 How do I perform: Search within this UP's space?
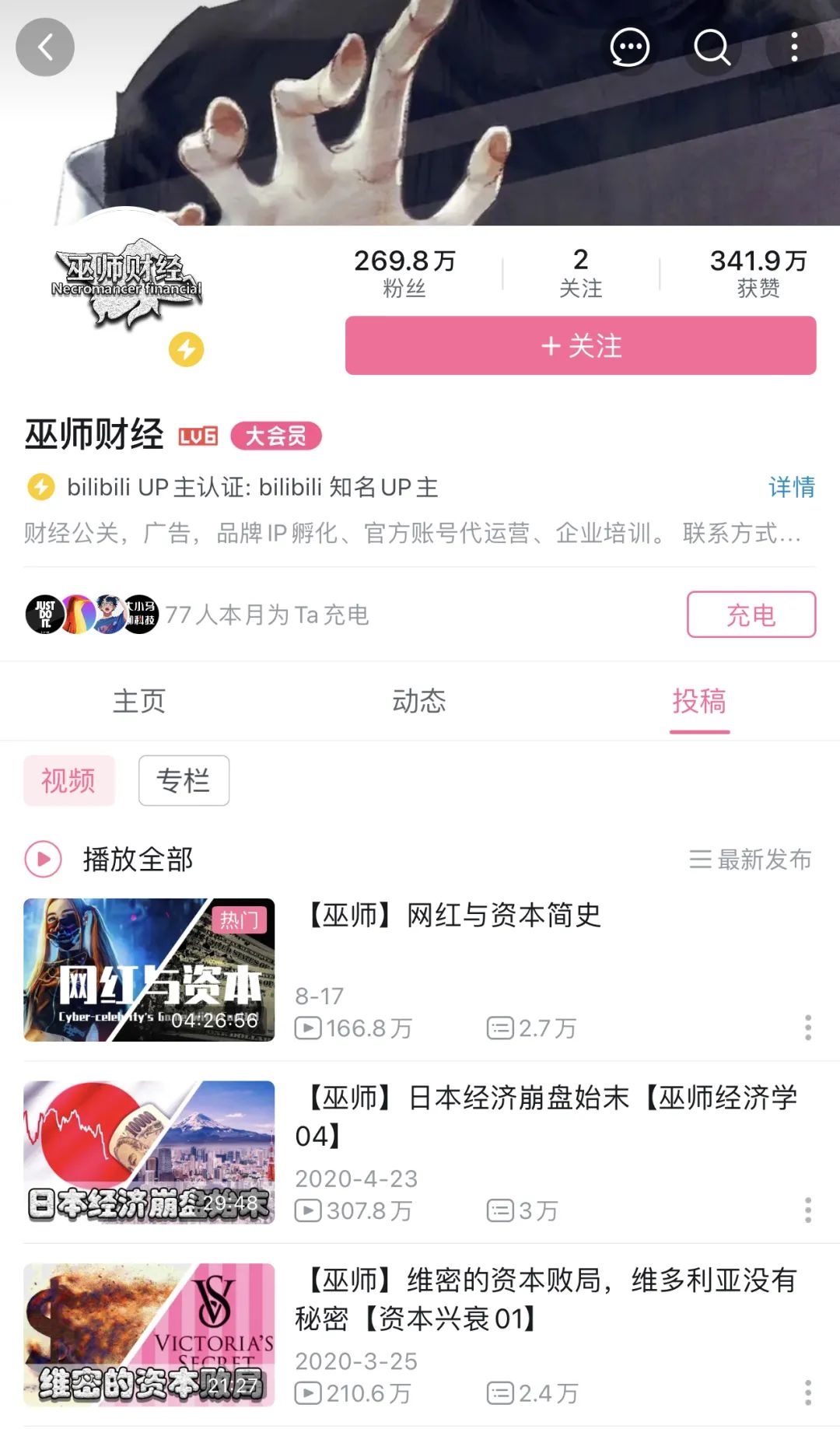(x=712, y=47)
